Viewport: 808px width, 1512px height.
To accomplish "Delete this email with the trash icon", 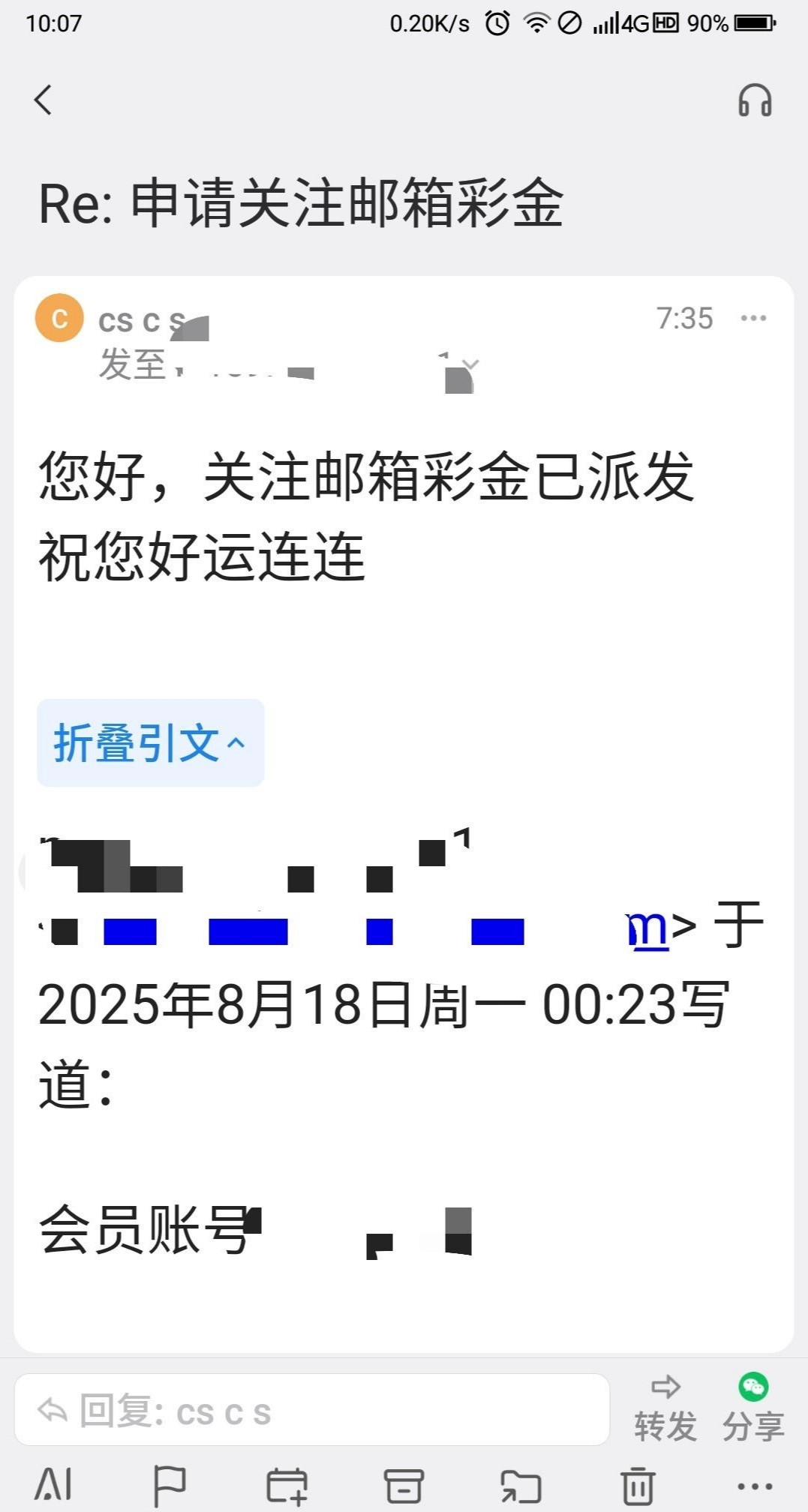I will (x=638, y=1486).
